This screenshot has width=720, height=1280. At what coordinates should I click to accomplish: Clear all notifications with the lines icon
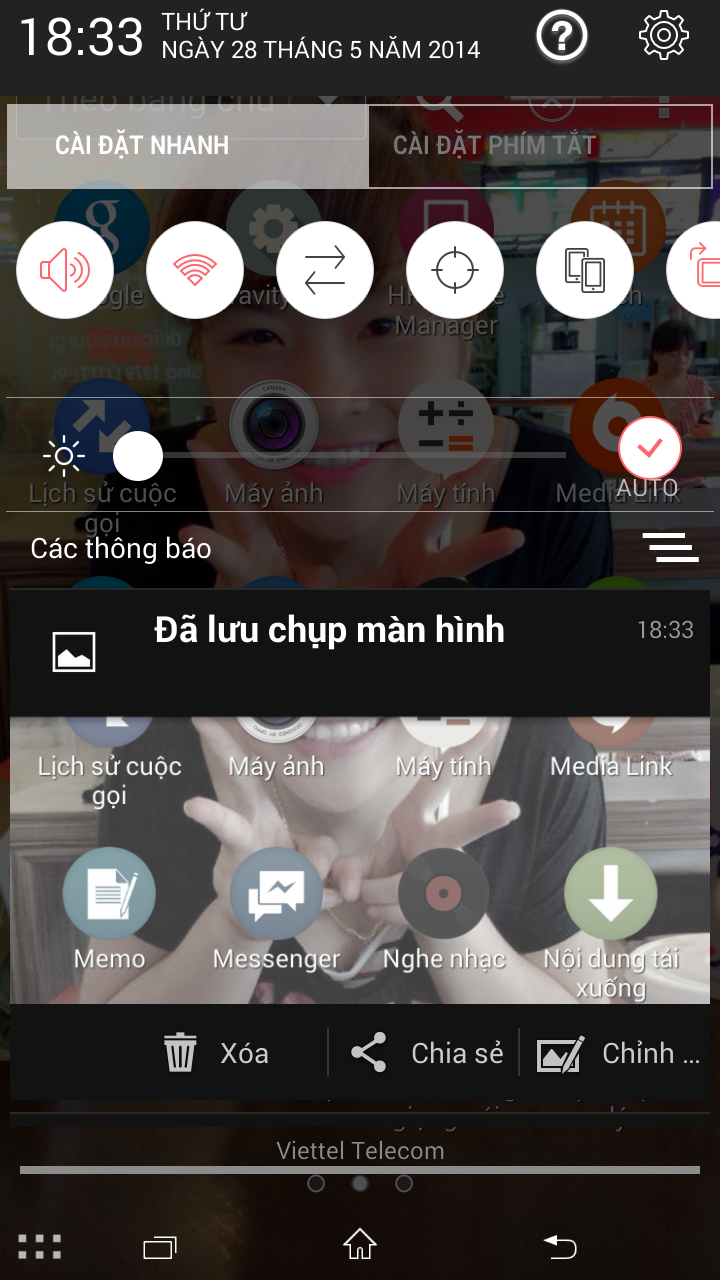pyautogui.click(x=670, y=548)
